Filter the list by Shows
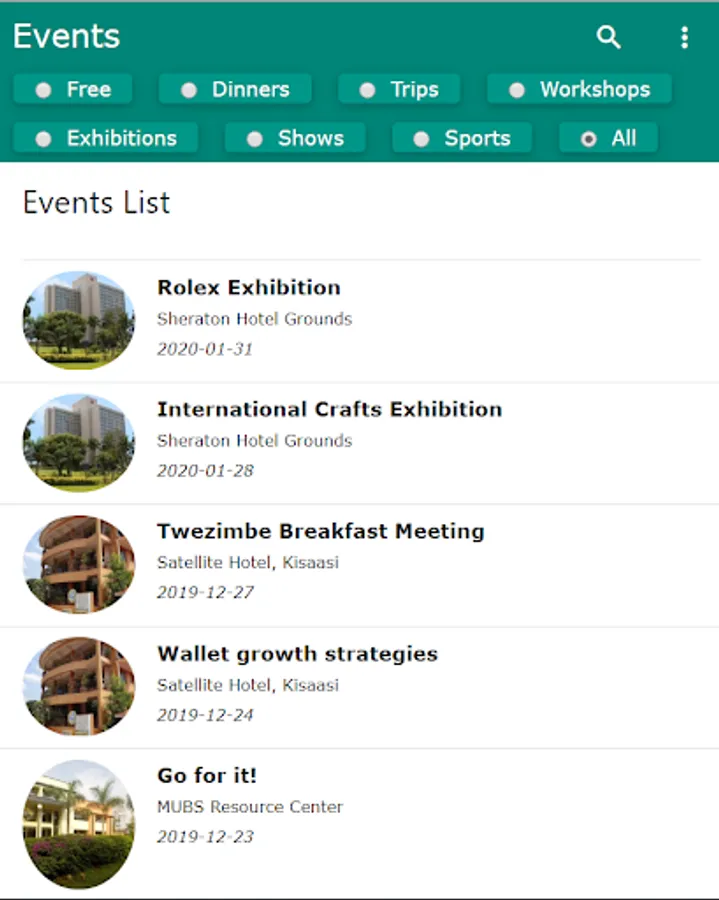 point(295,138)
